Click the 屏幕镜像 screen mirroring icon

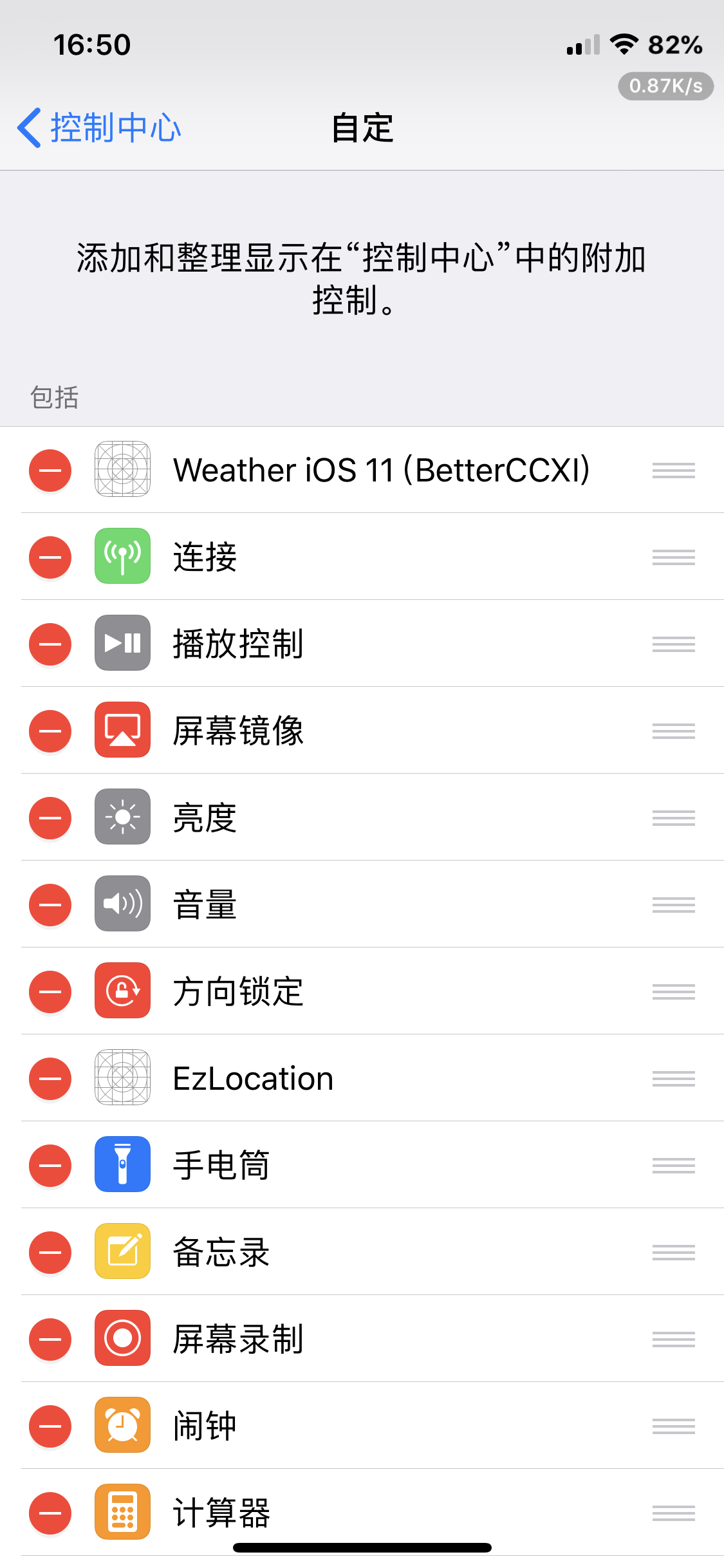(x=122, y=731)
